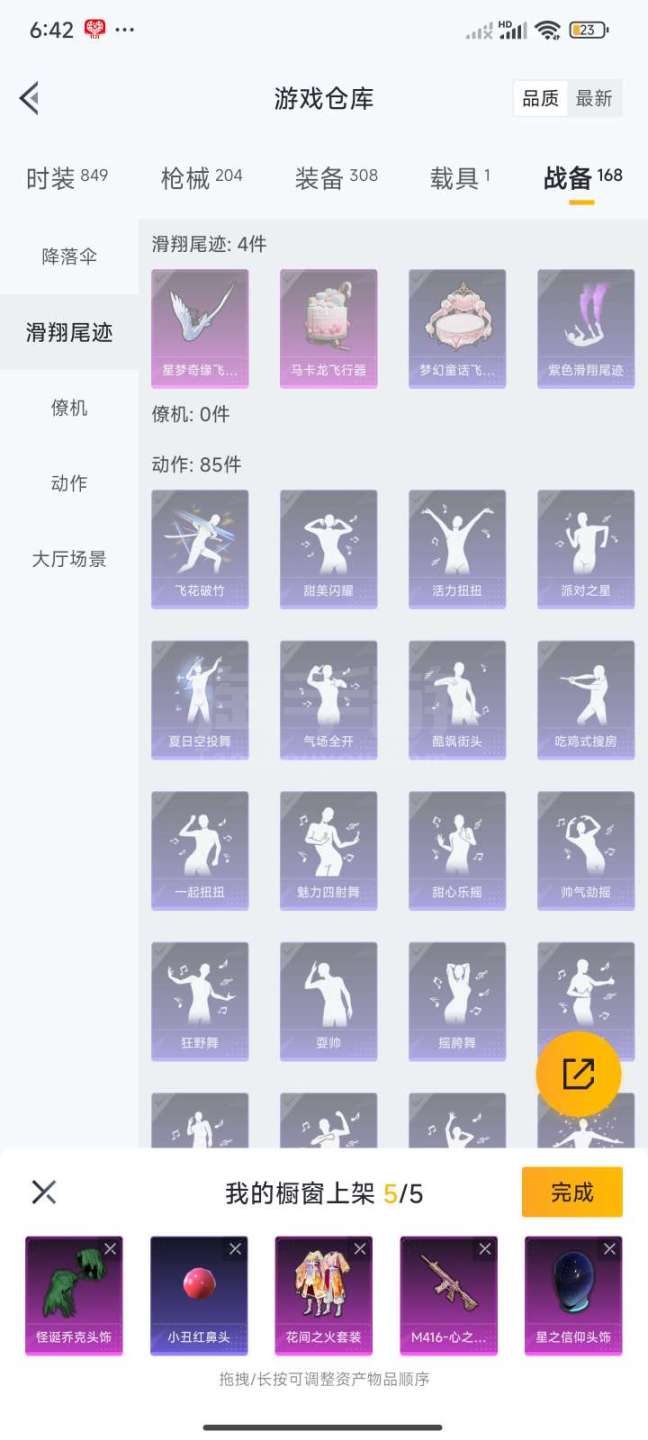
Task: Select the 飞花破竹 emote
Action: coord(200,548)
